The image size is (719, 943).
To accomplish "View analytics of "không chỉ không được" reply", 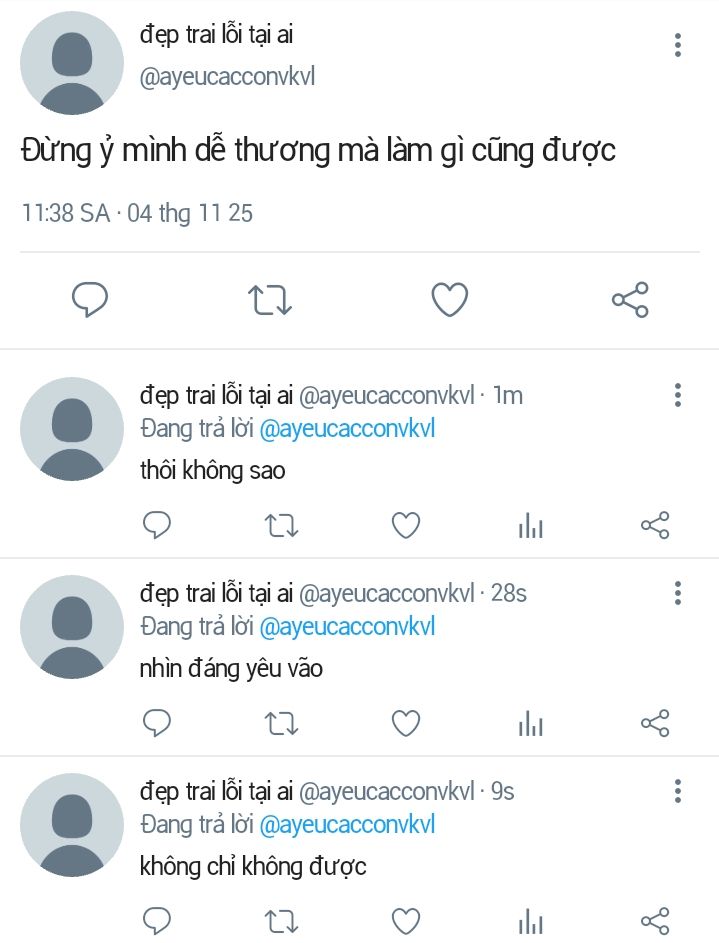I will point(530,921).
